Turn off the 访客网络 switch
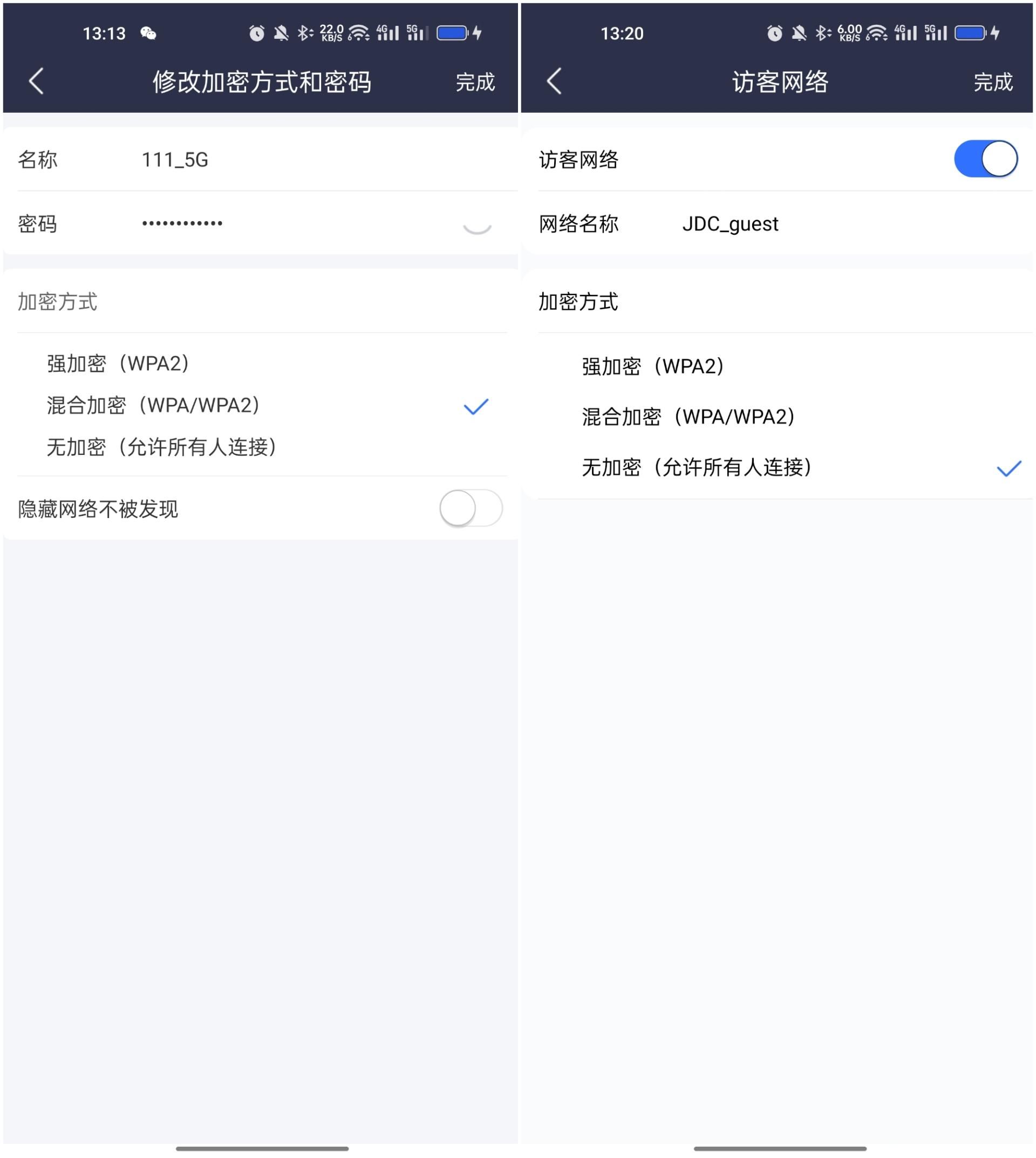Viewport: 1036px width, 1158px height. pyautogui.click(x=985, y=159)
